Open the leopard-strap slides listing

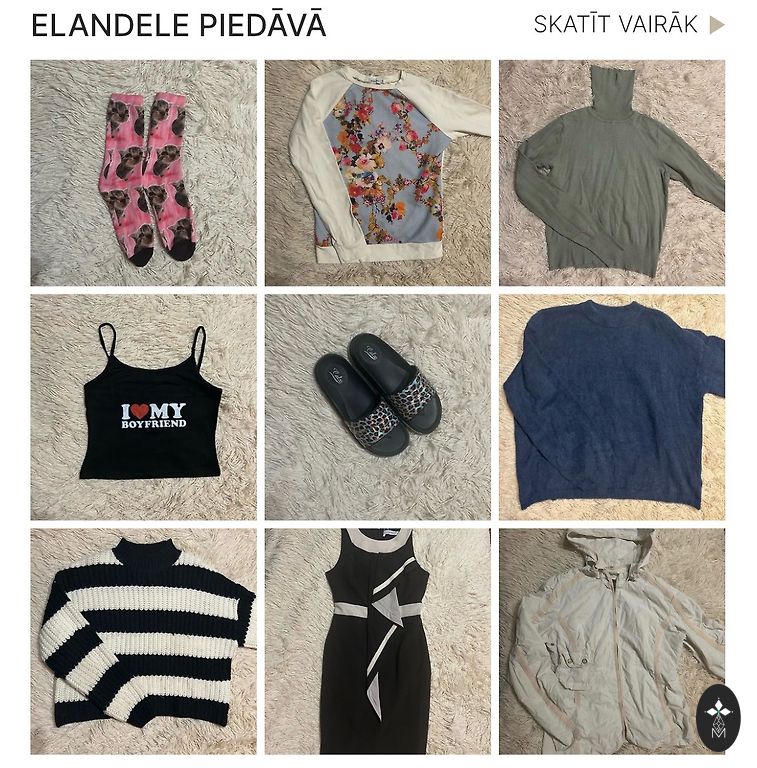[x=377, y=407]
